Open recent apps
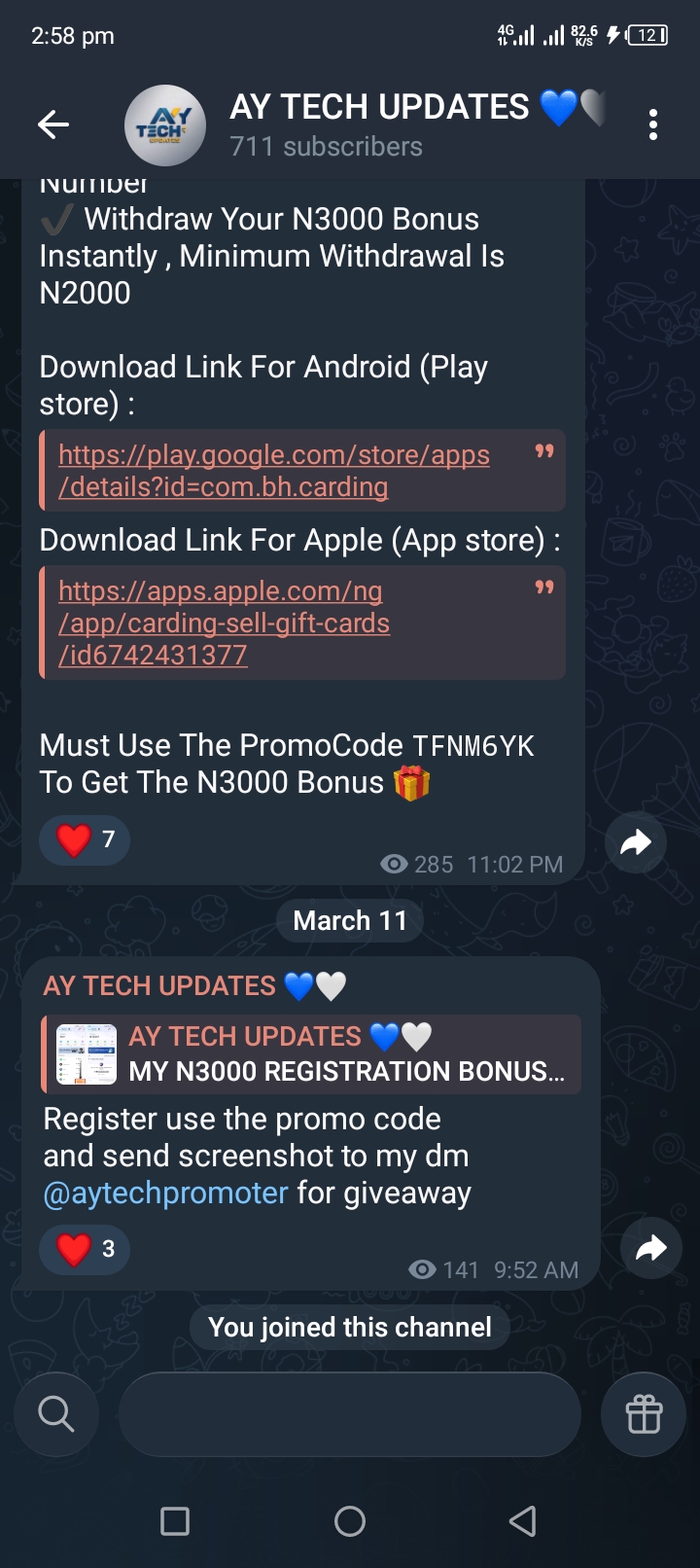The height and width of the screenshot is (1568, 700). click(175, 1521)
